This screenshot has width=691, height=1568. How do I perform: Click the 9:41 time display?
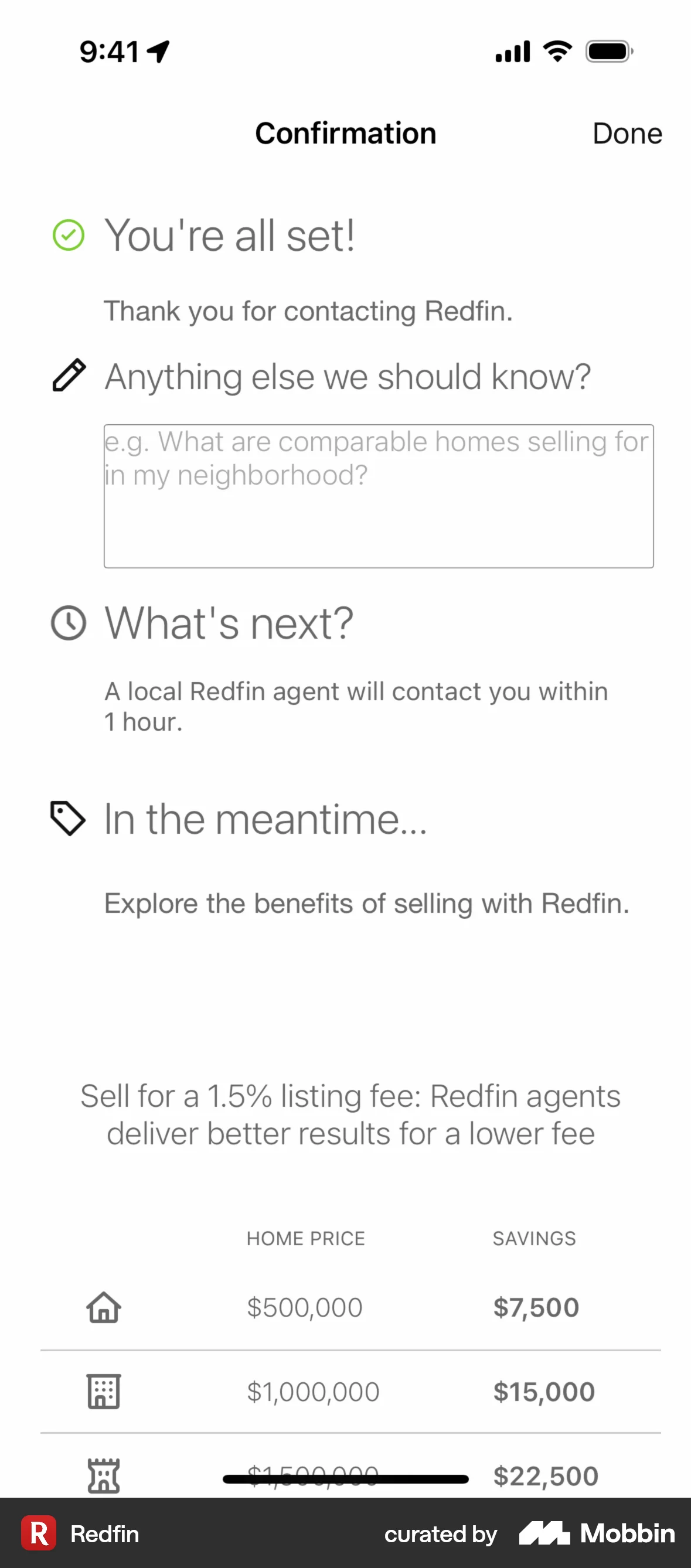(x=110, y=52)
